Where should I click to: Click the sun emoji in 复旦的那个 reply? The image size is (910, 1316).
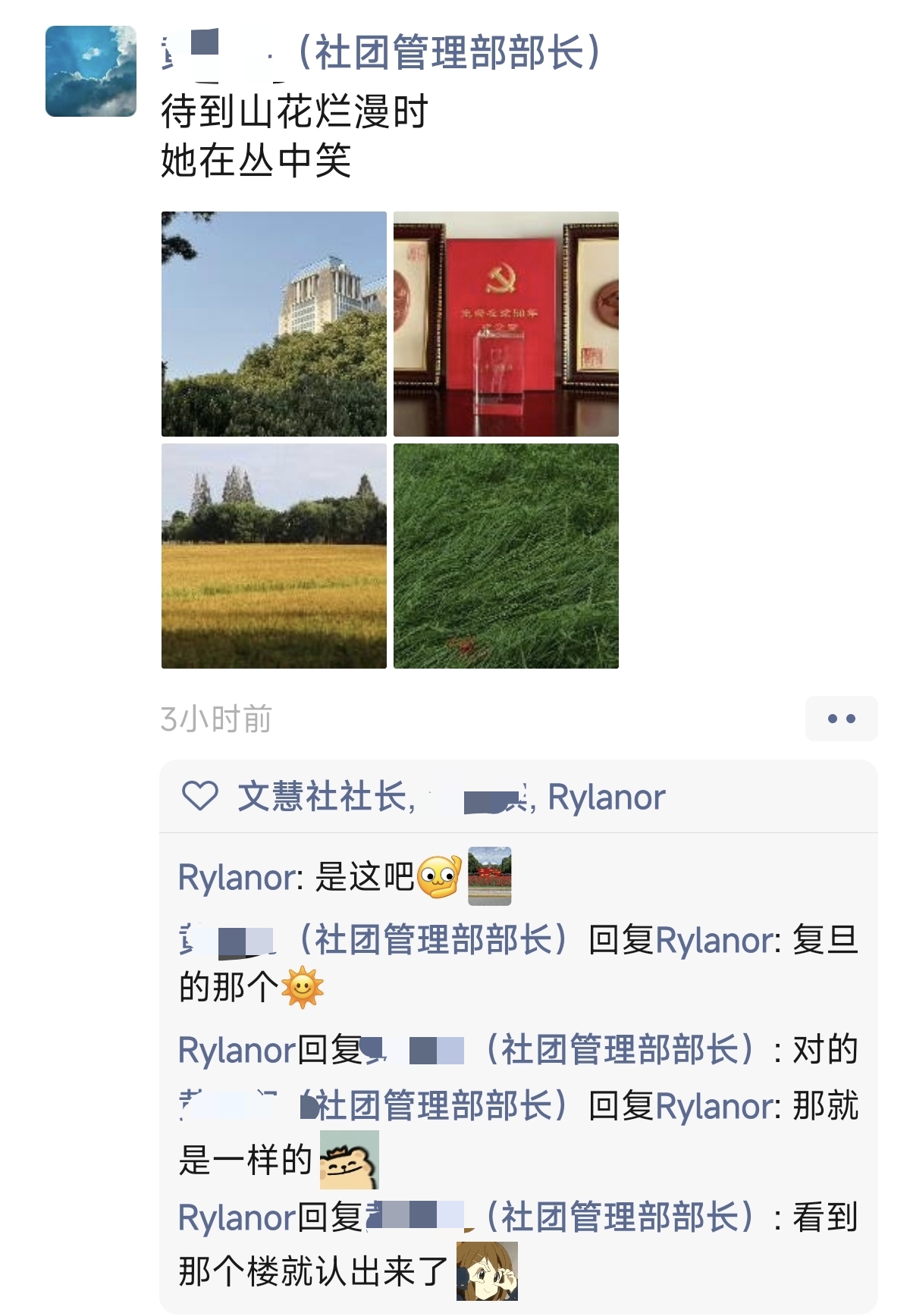pos(303,985)
